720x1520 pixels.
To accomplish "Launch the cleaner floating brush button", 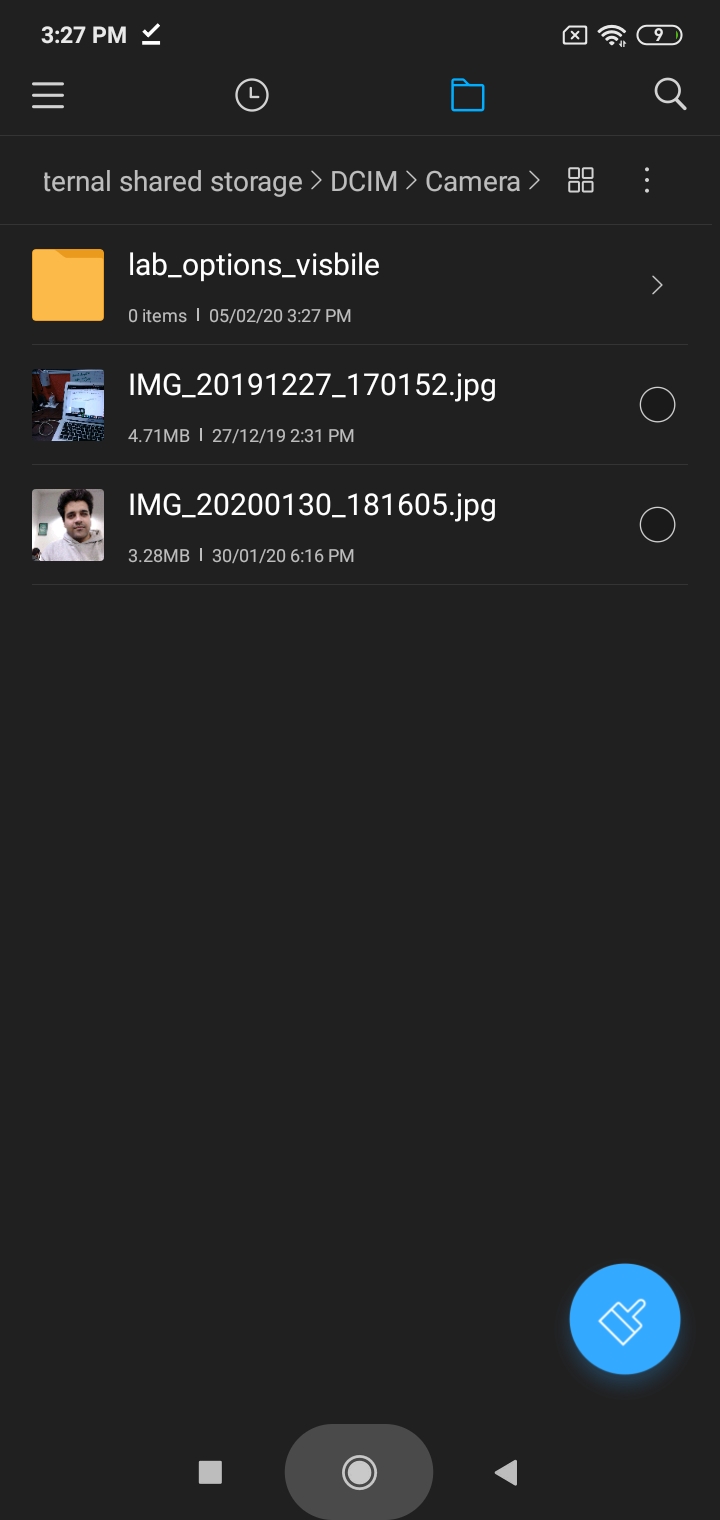I will tap(624, 1319).
